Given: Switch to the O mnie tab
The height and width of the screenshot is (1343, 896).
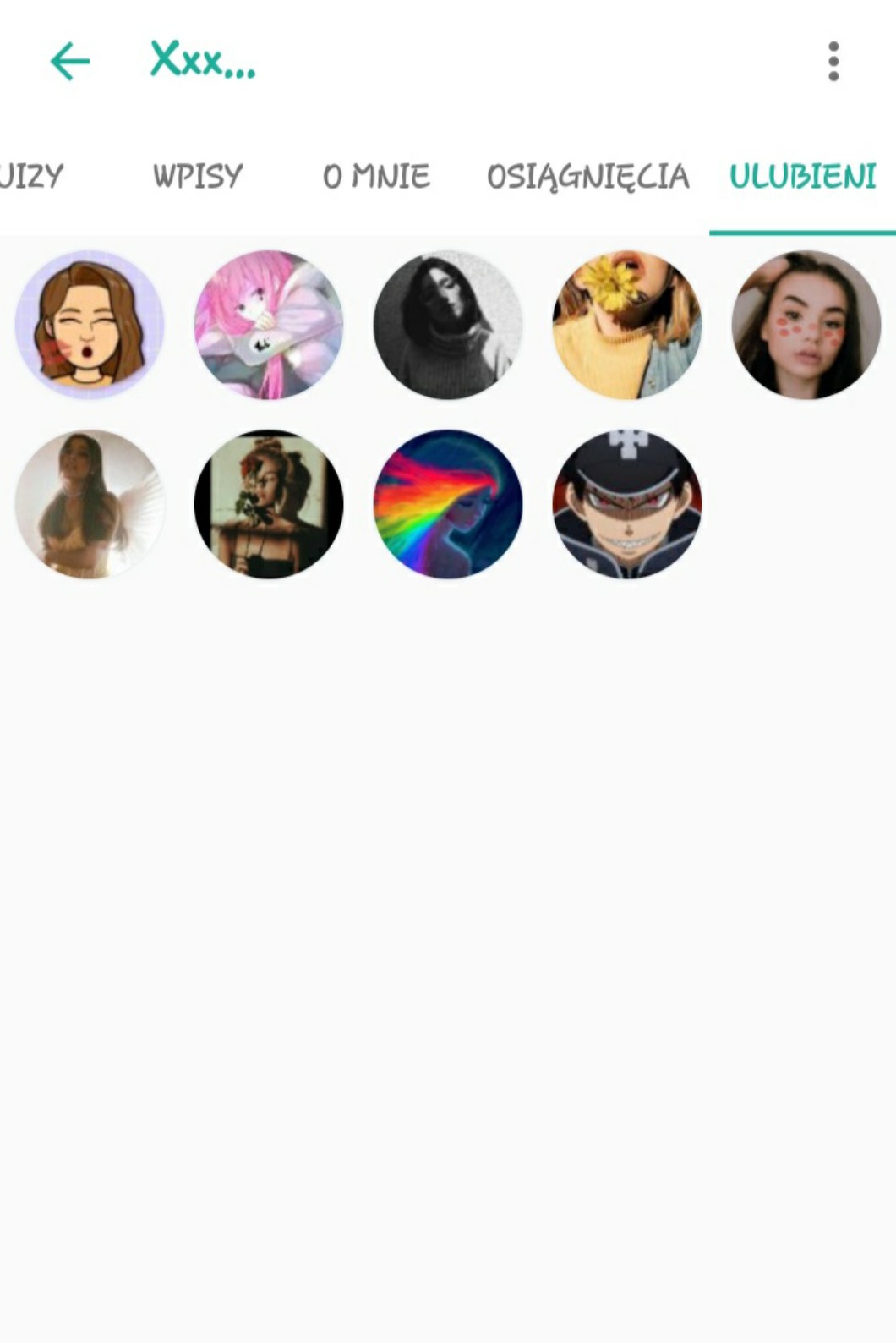Looking at the screenshot, I should [x=376, y=176].
